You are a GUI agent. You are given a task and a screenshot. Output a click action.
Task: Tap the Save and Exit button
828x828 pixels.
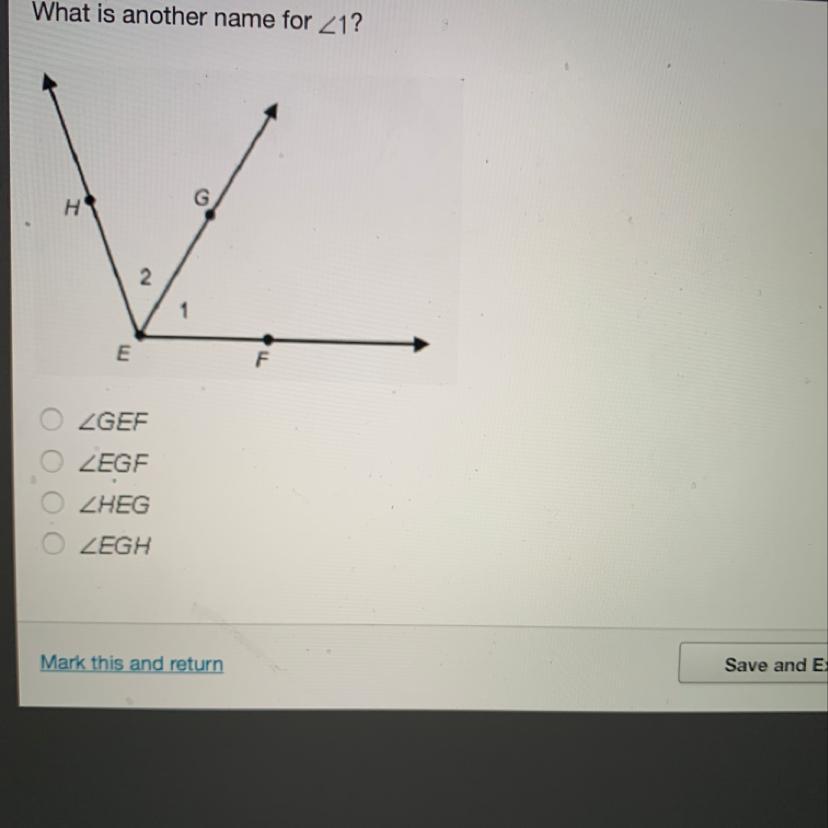pos(754,664)
